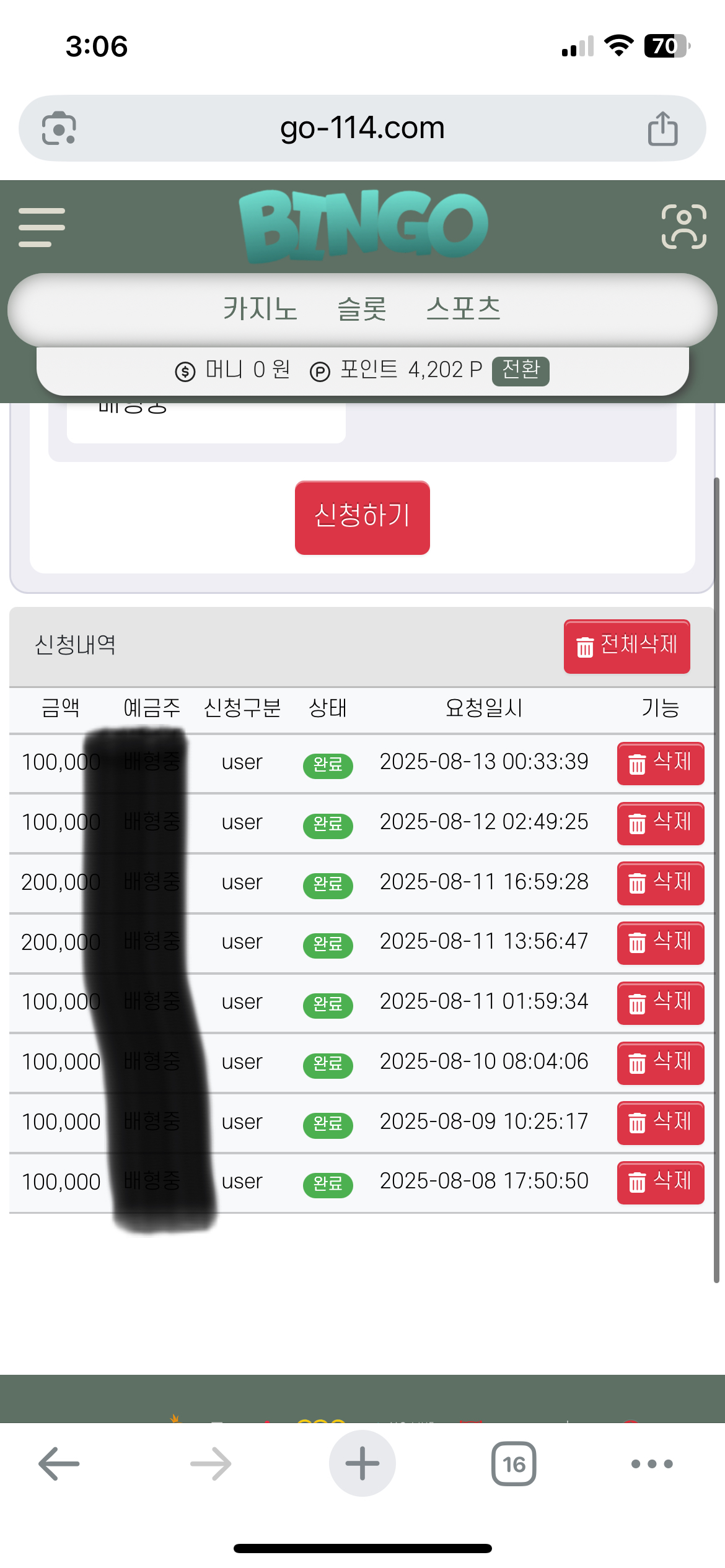Delete the 2025-08-10 08:04:06 record
Image resolution: width=725 pixels, height=1568 pixels.
pos(660,1063)
